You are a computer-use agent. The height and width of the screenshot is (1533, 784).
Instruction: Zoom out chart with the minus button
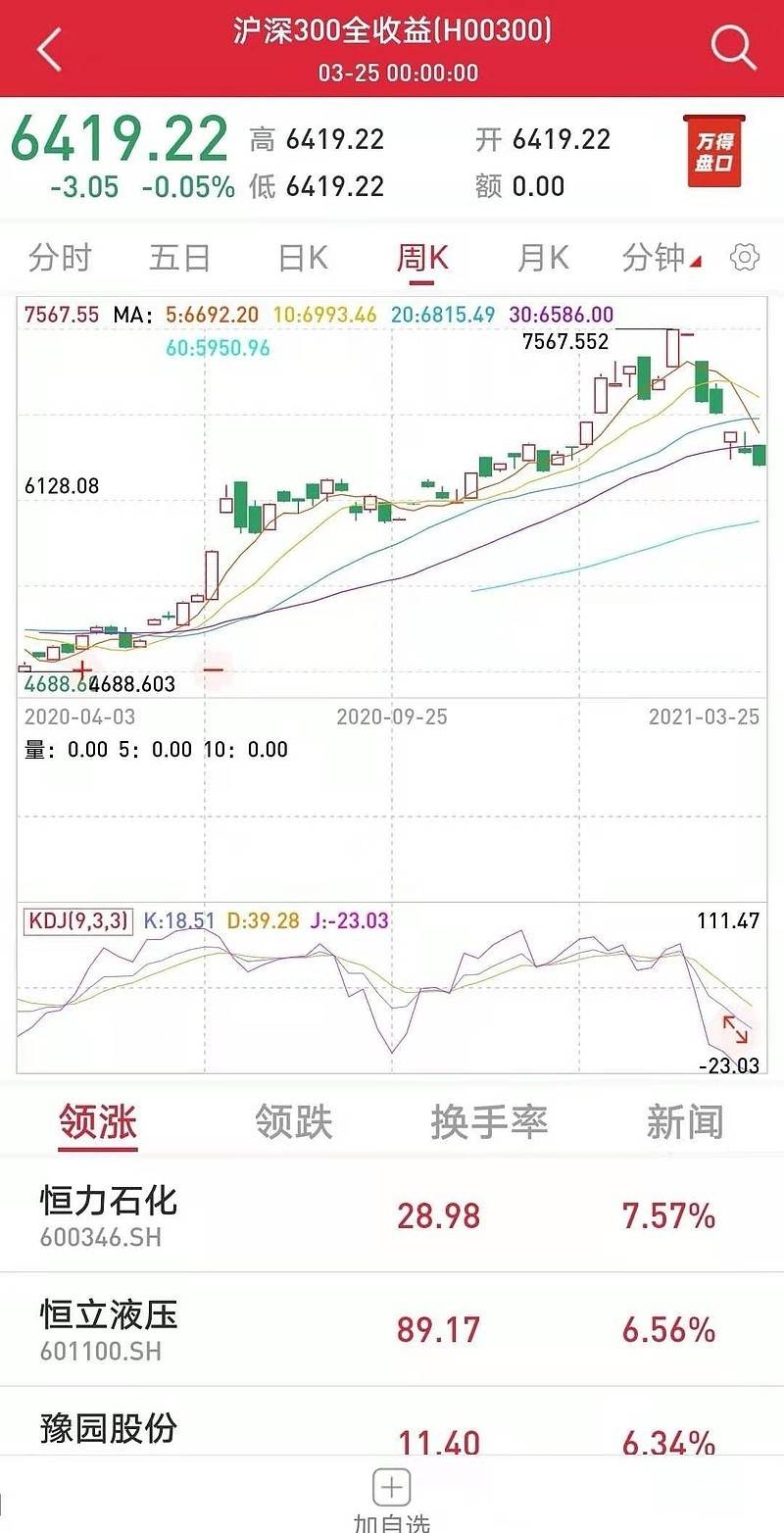[x=213, y=670]
